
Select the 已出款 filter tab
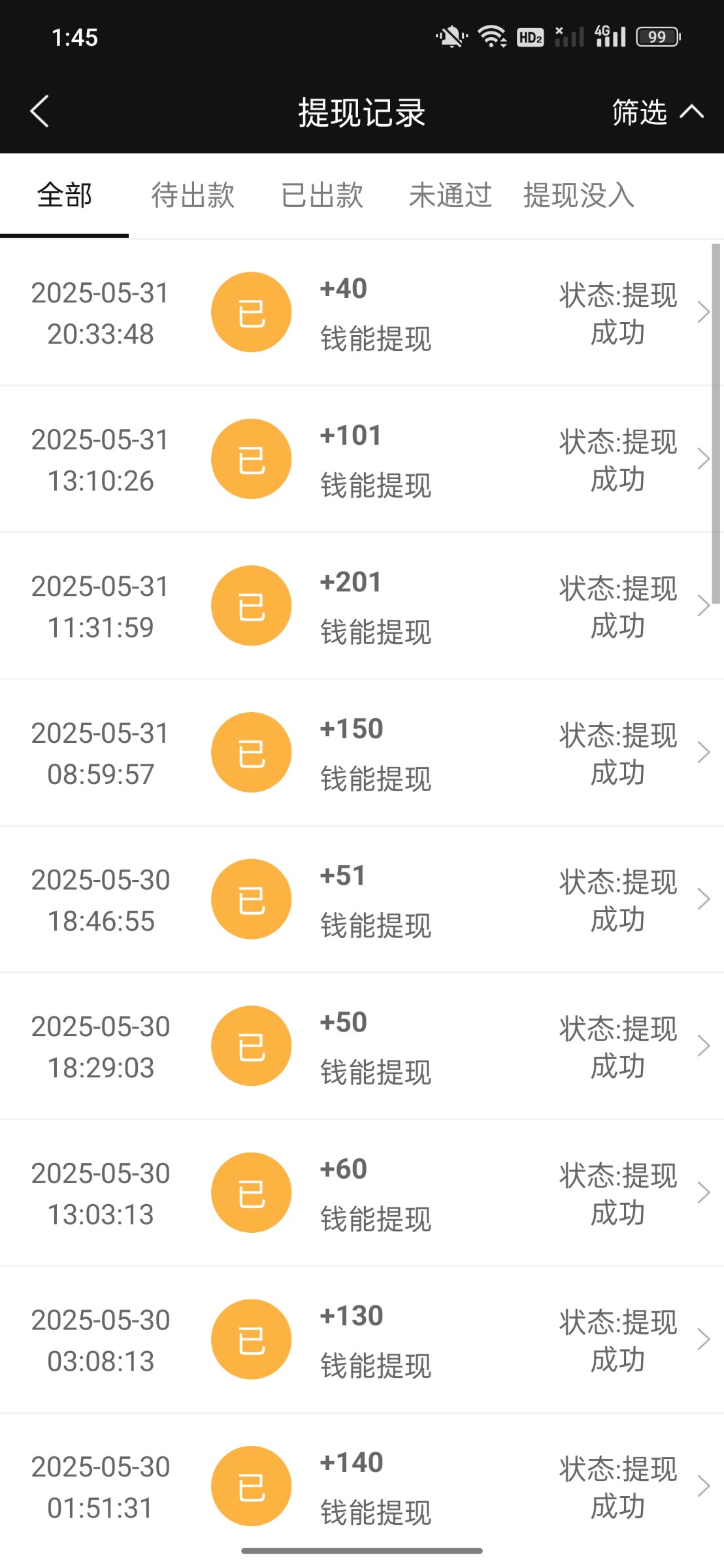(x=321, y=194)
